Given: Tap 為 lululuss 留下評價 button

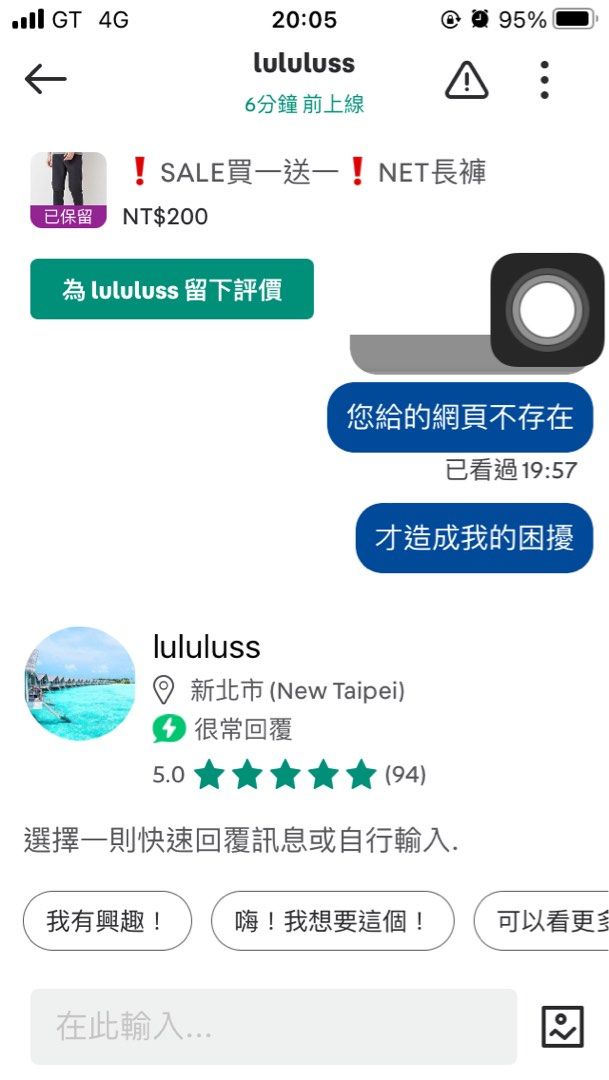Looking at the screenshot, I should click(172, 290).
